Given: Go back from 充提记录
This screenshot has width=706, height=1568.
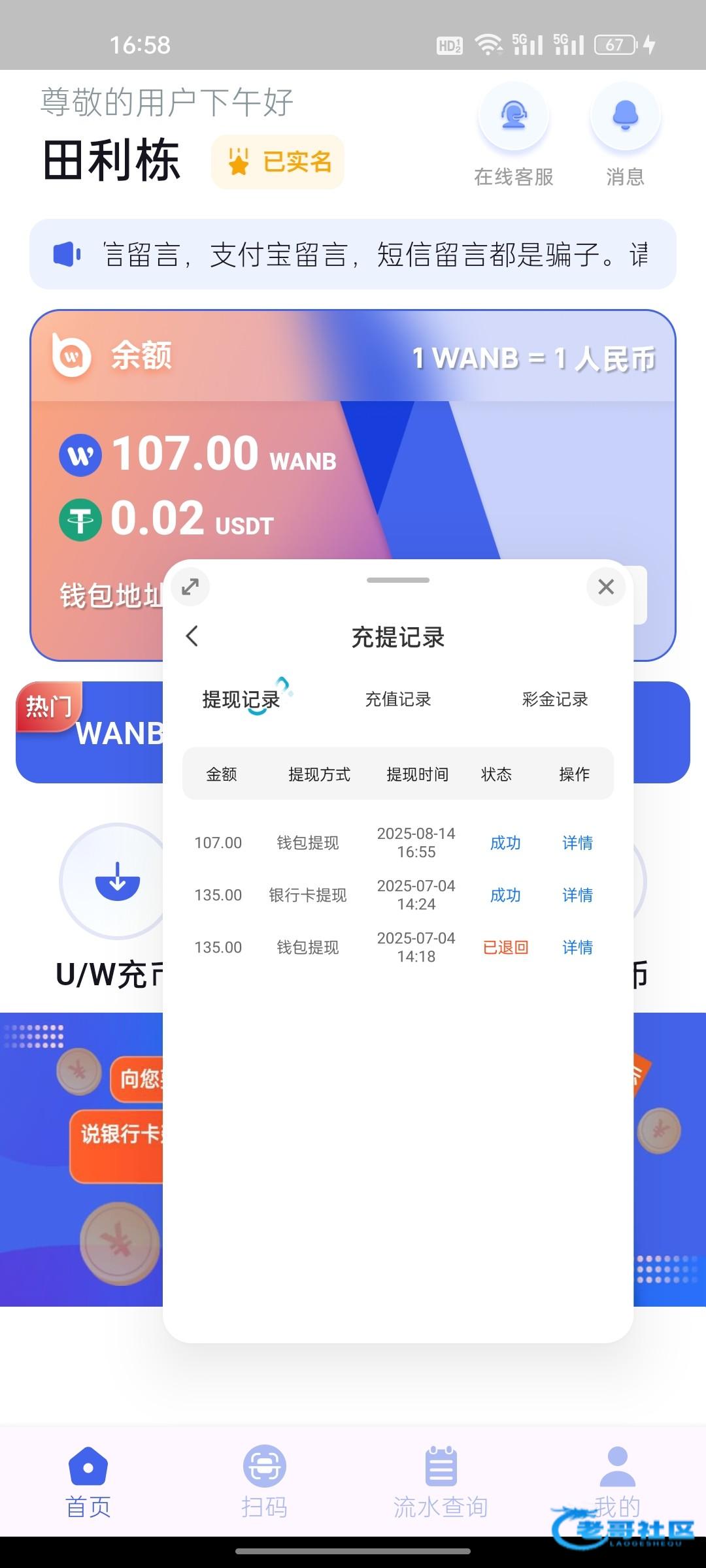Looking at the screenshot, I should [192, 636].
